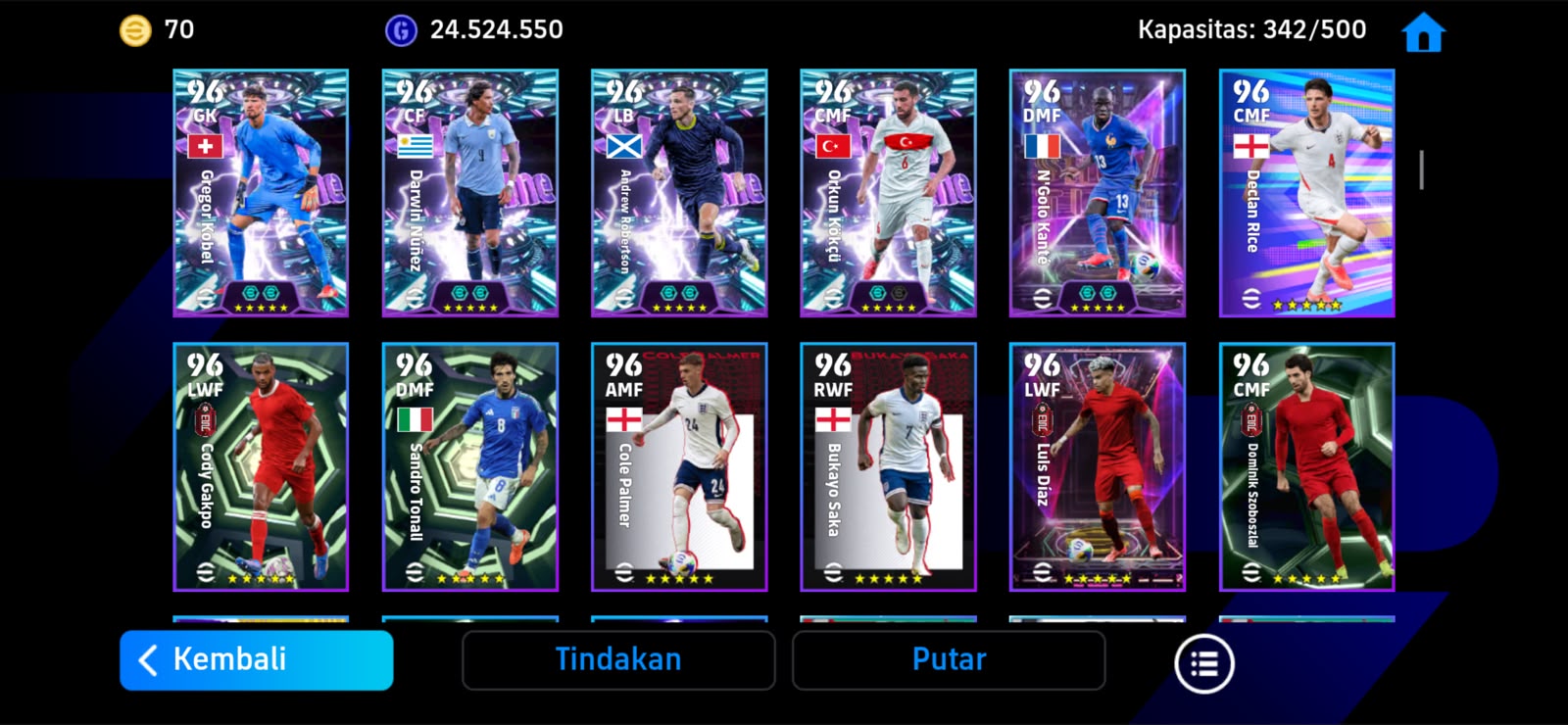Select the N'Golo Kanté DMF card
Image resolution: width=1568 pixels, height=725 pixels.
coord(1098,193)
